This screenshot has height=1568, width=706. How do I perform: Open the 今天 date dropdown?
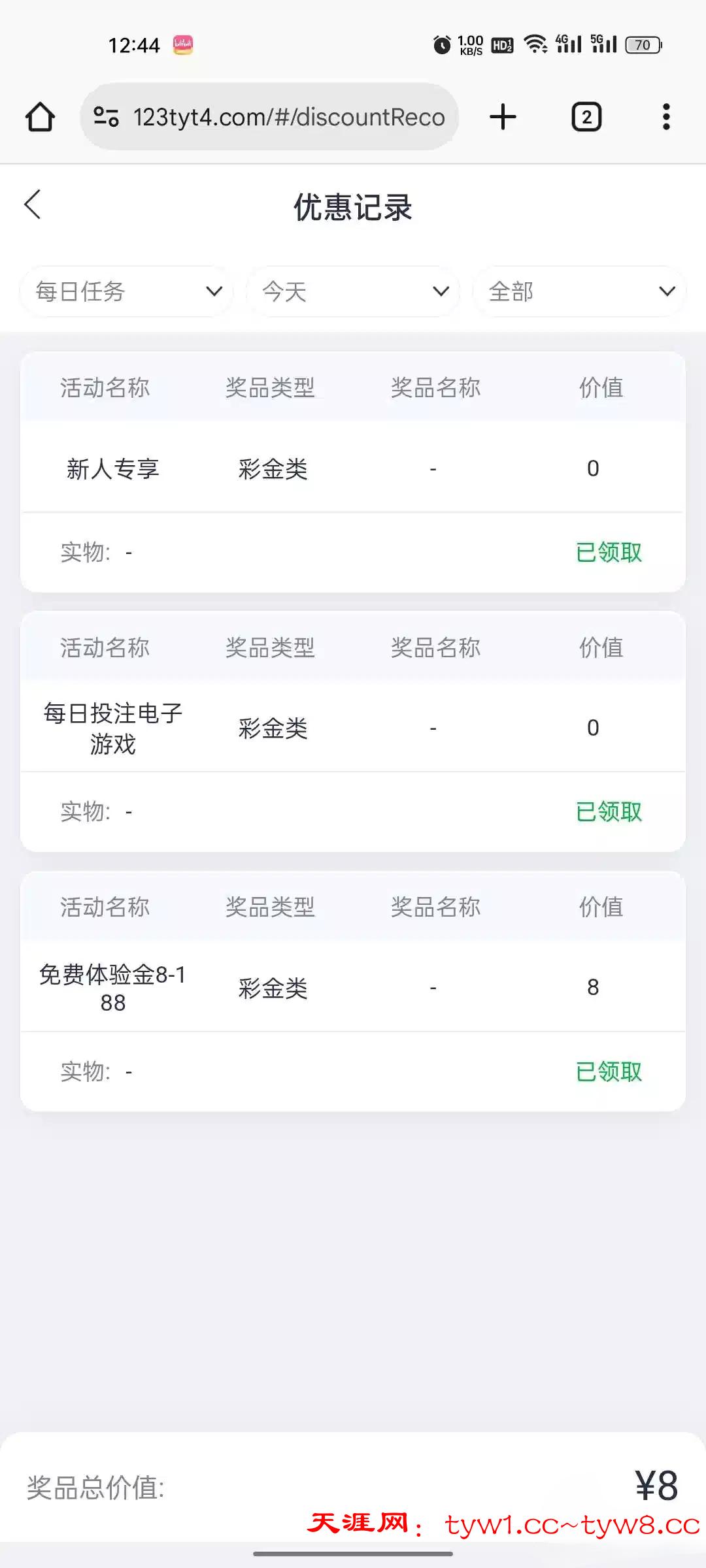353,291
